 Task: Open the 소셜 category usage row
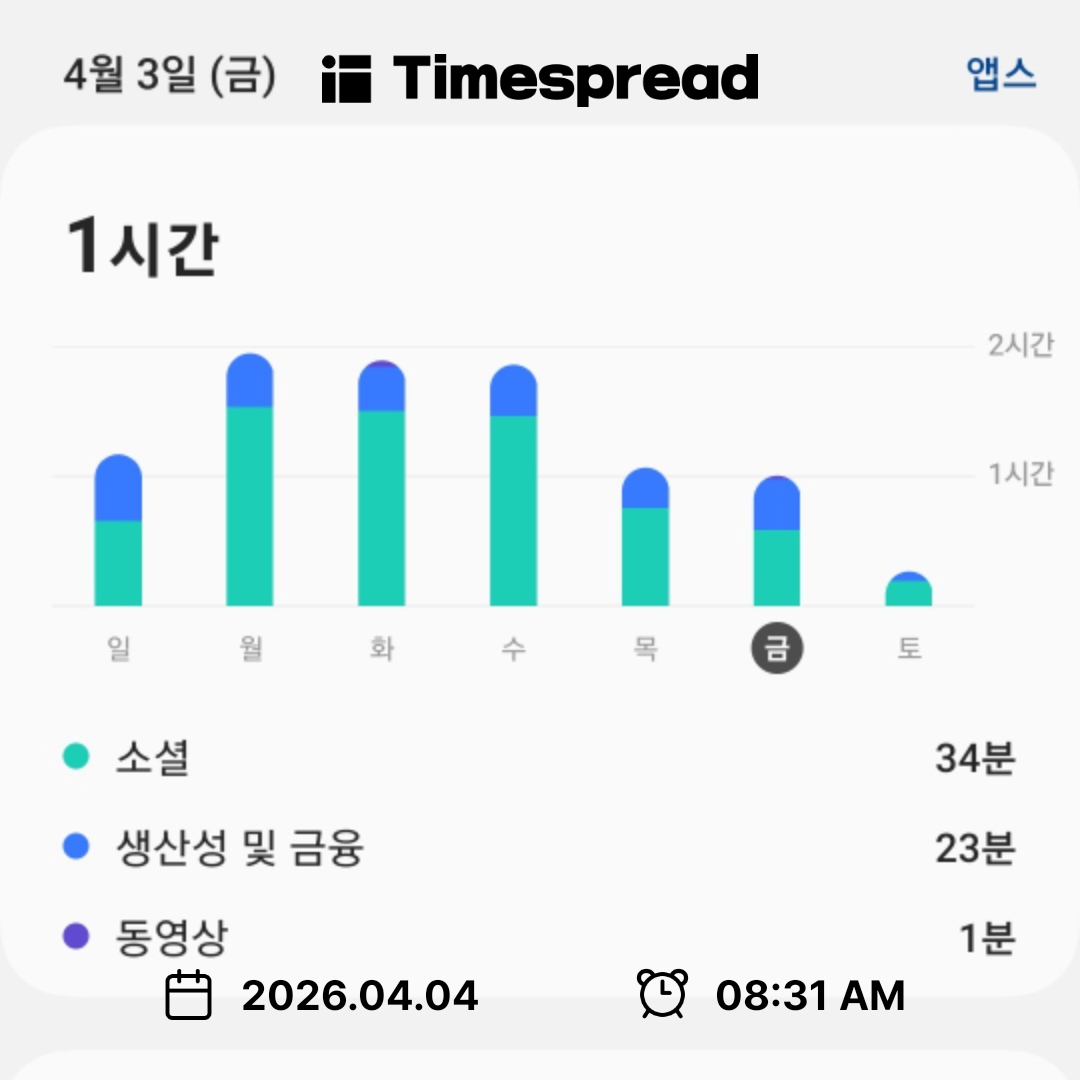[540, 759]
